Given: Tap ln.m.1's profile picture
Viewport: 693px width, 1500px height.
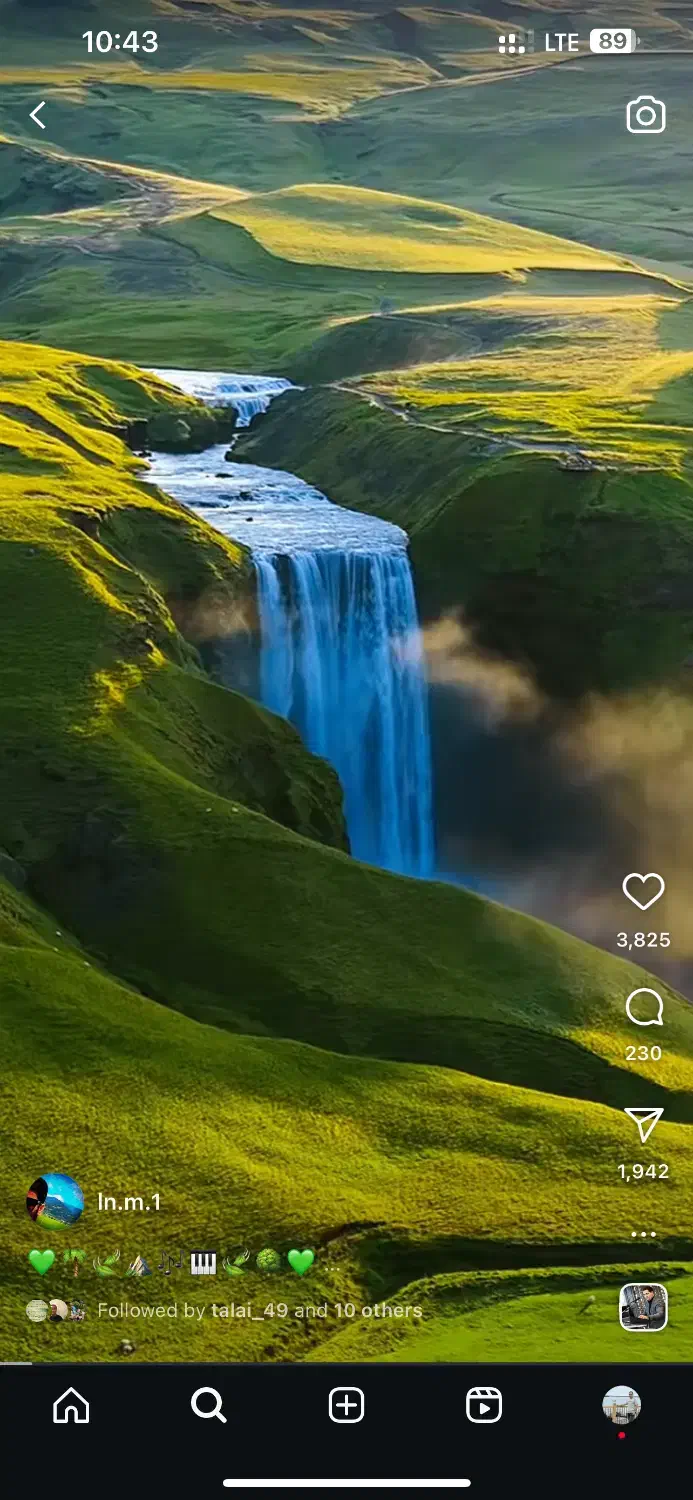Looking at the screenshot, I should tap(55, 1201).
